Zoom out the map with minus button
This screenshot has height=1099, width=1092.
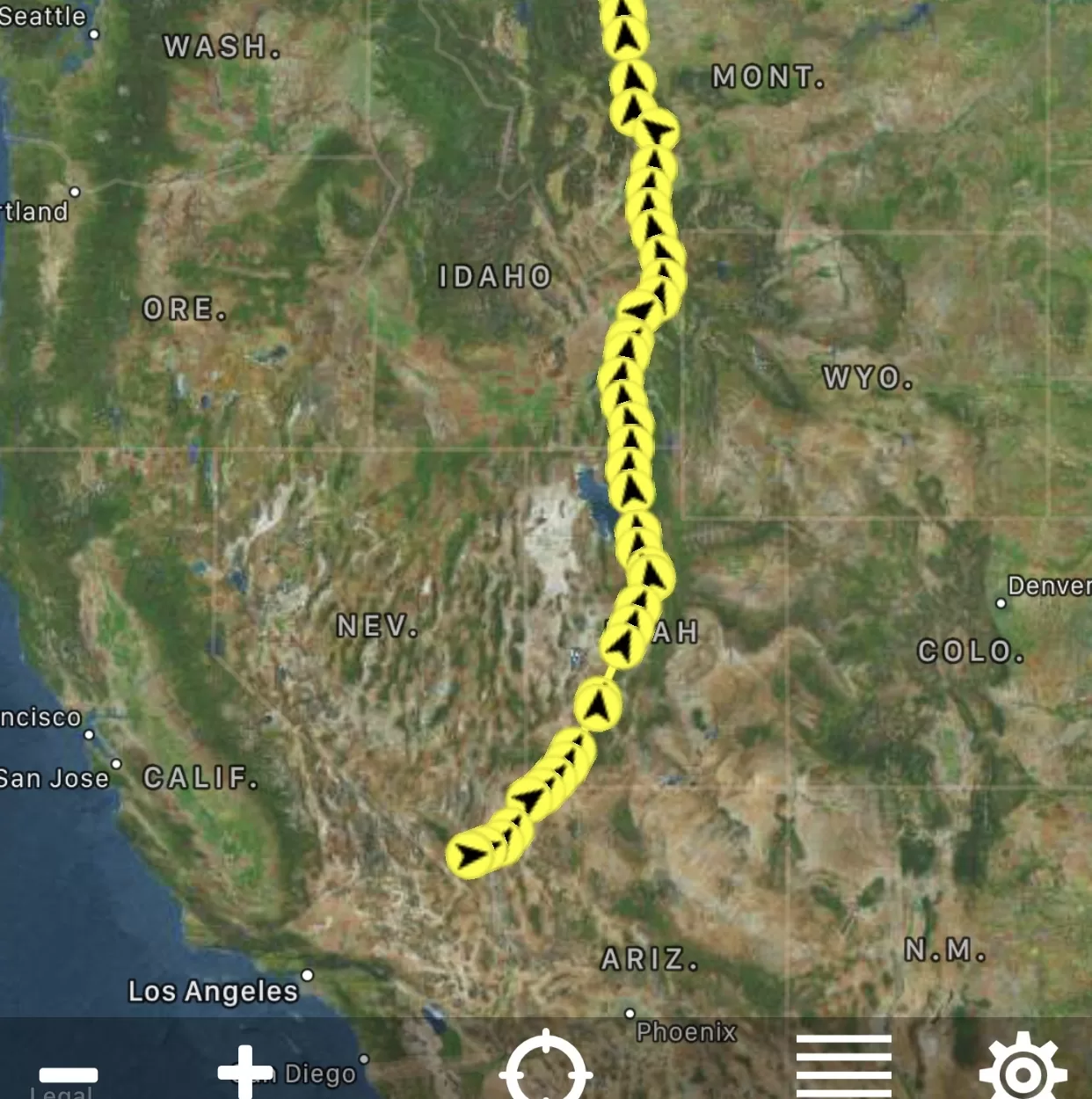(69, 1074)
